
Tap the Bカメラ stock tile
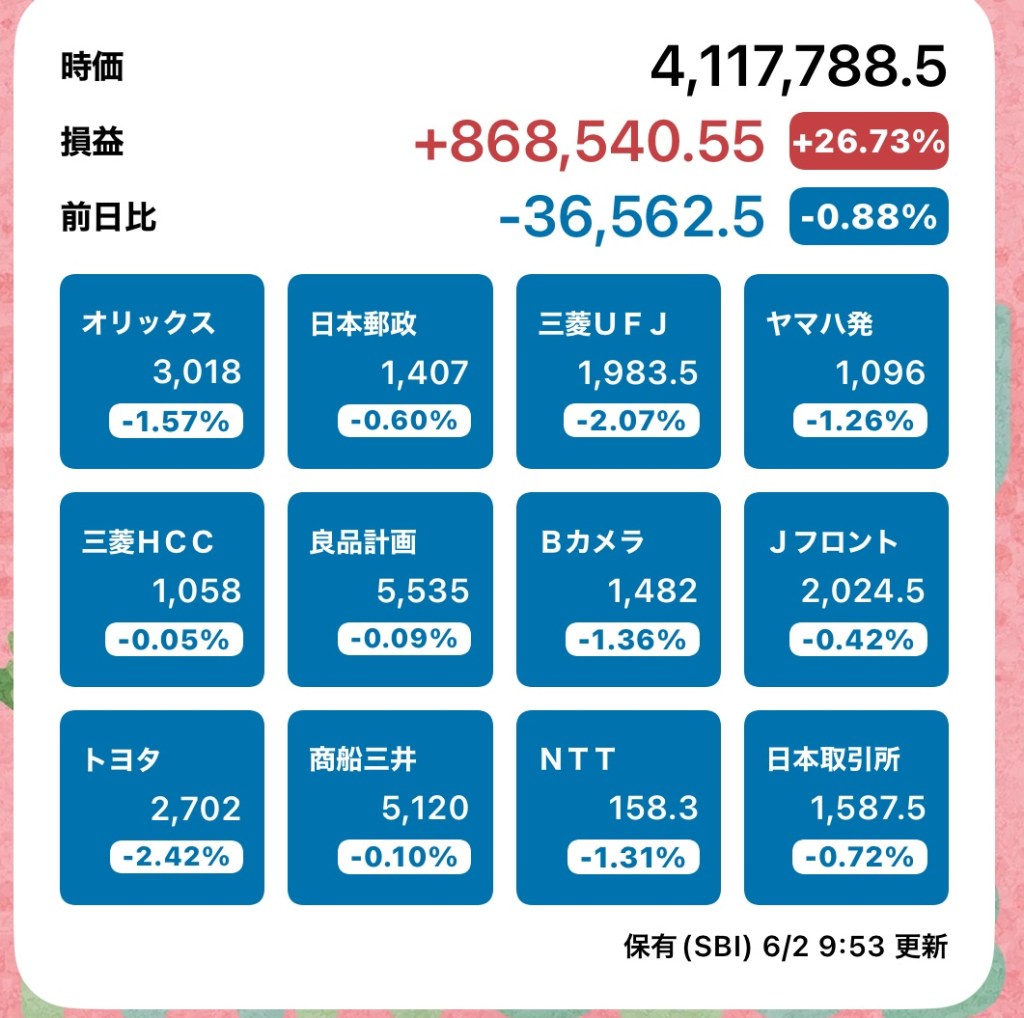coord(618,589)
